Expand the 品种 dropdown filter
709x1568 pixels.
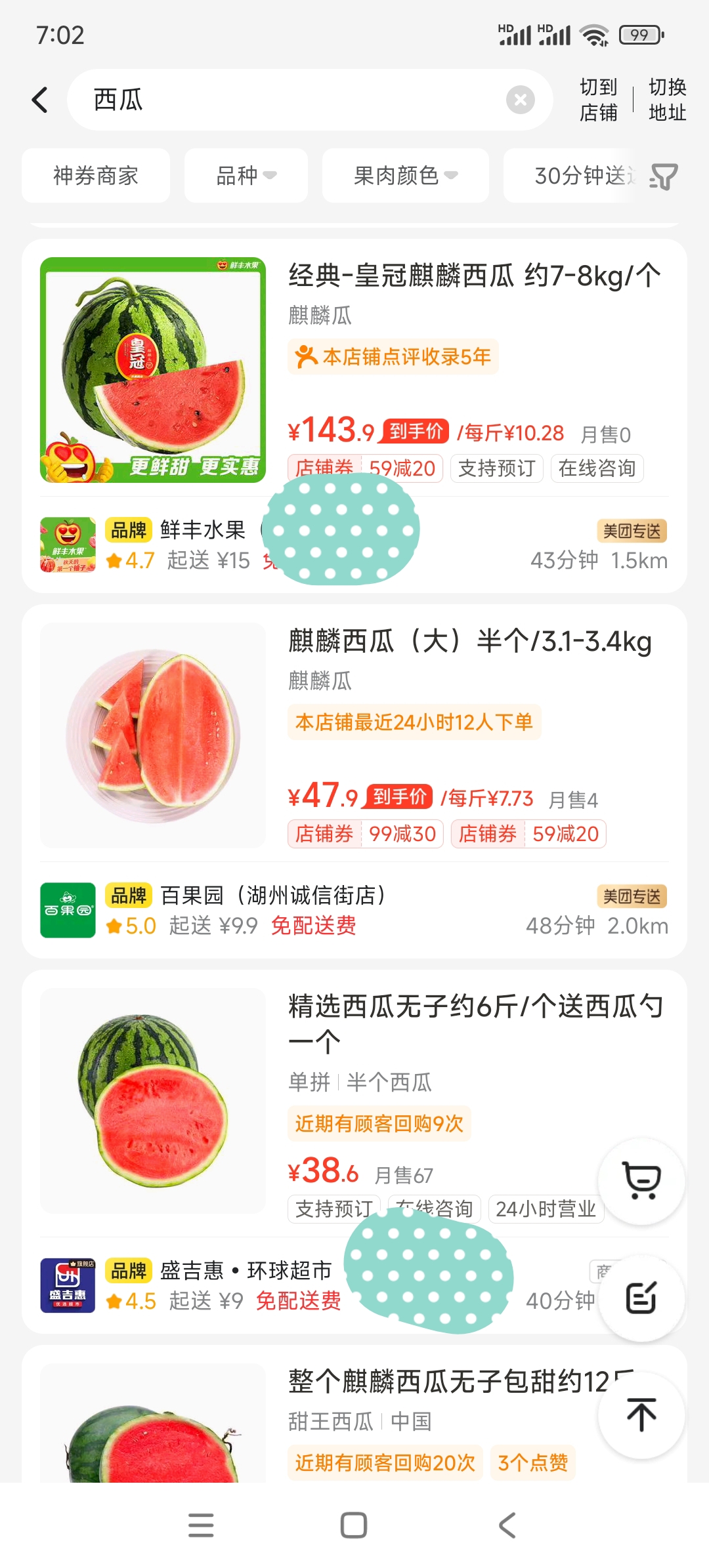(246, 176)
